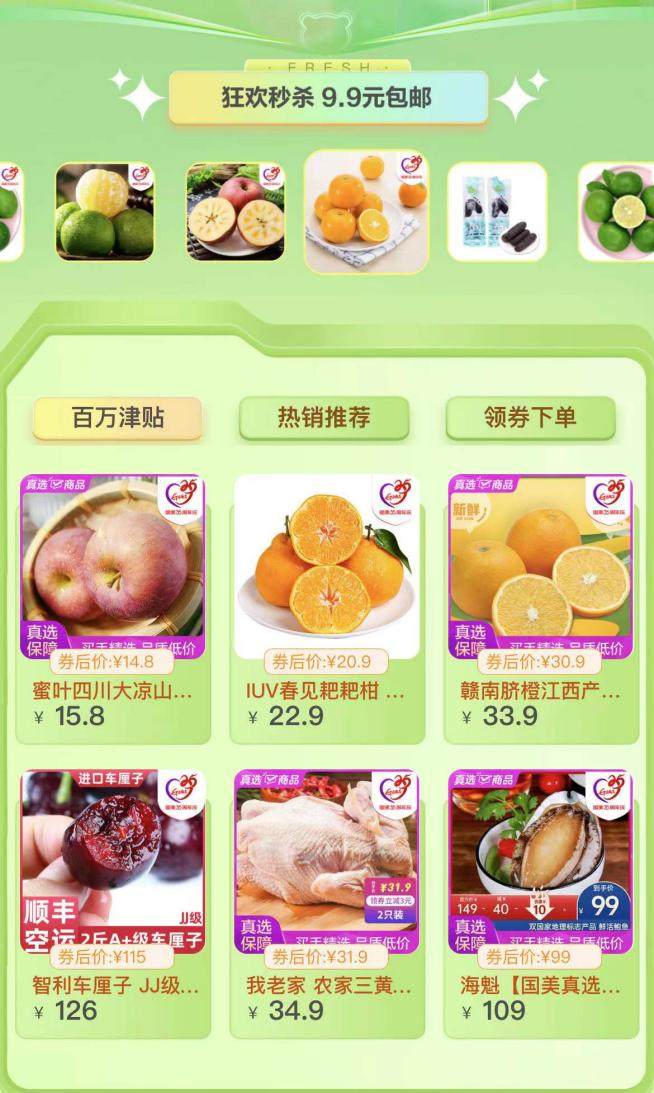Image resolution: width=654 pixels, height=1093 pixels.
Task: Select the sliced apples thumbnail in the flash-sale carousel
Action: [x=235, y=212]
